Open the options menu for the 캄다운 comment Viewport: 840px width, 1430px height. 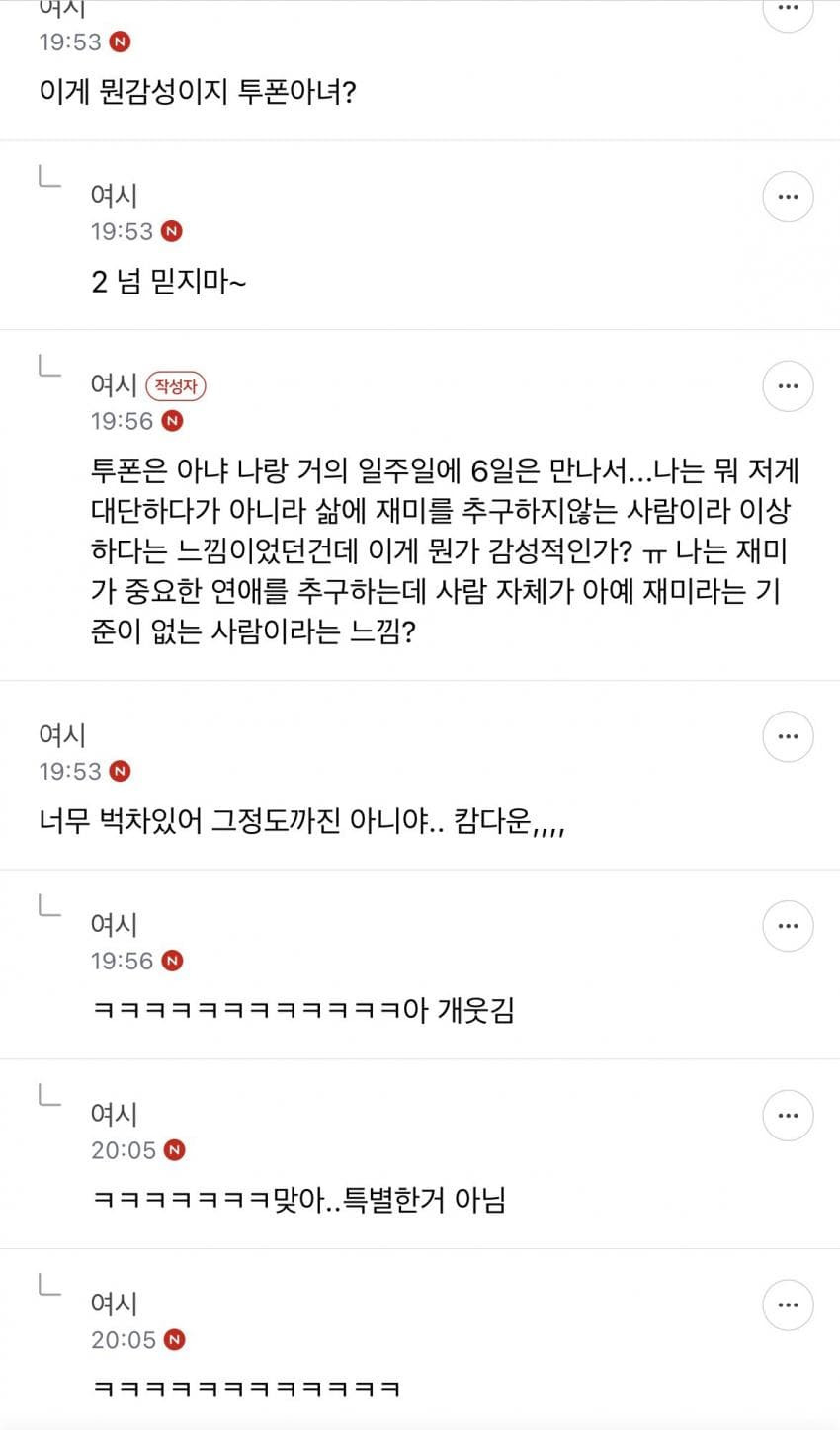pos(788,736)
